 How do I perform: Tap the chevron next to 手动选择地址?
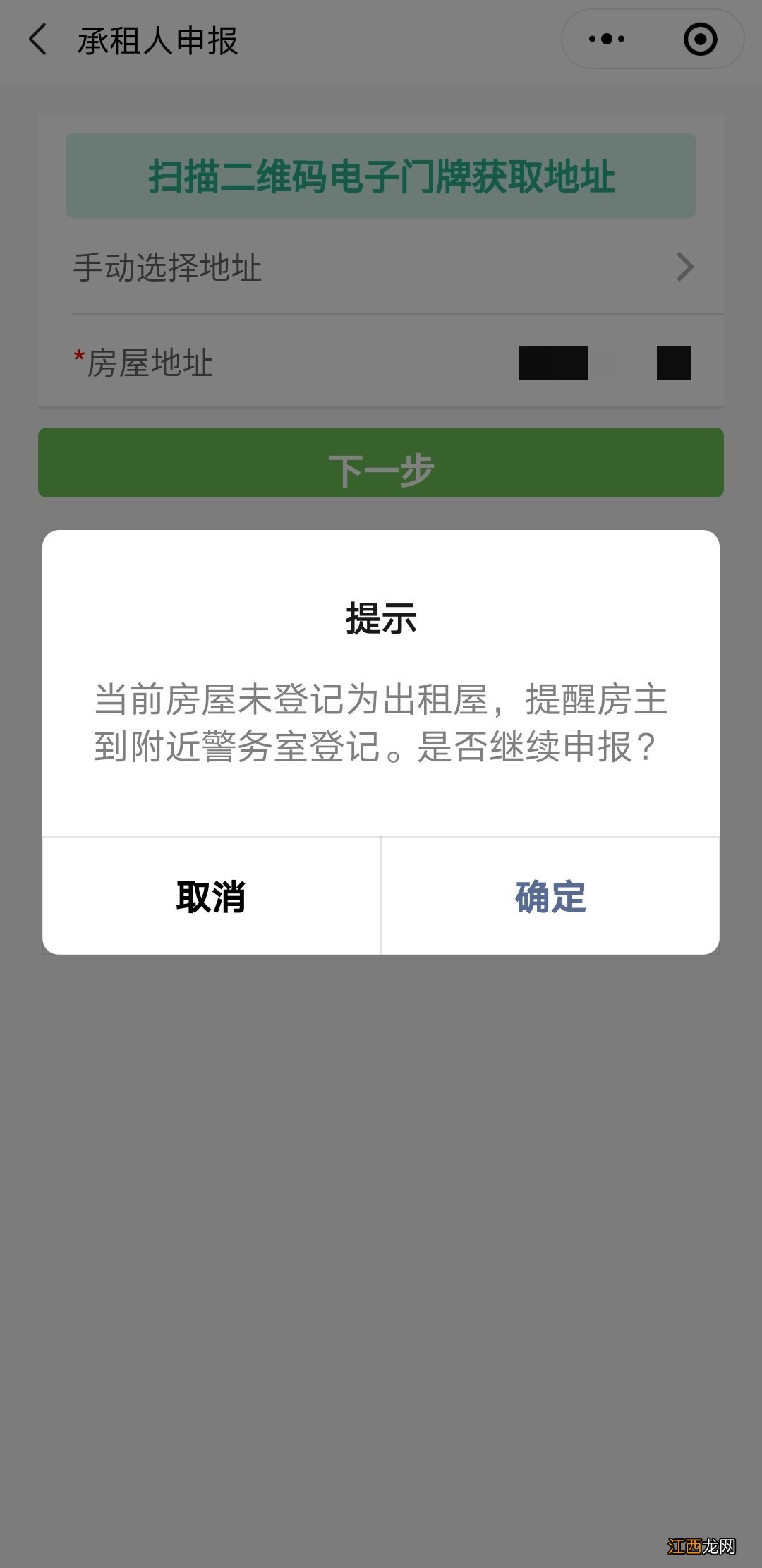683,267
